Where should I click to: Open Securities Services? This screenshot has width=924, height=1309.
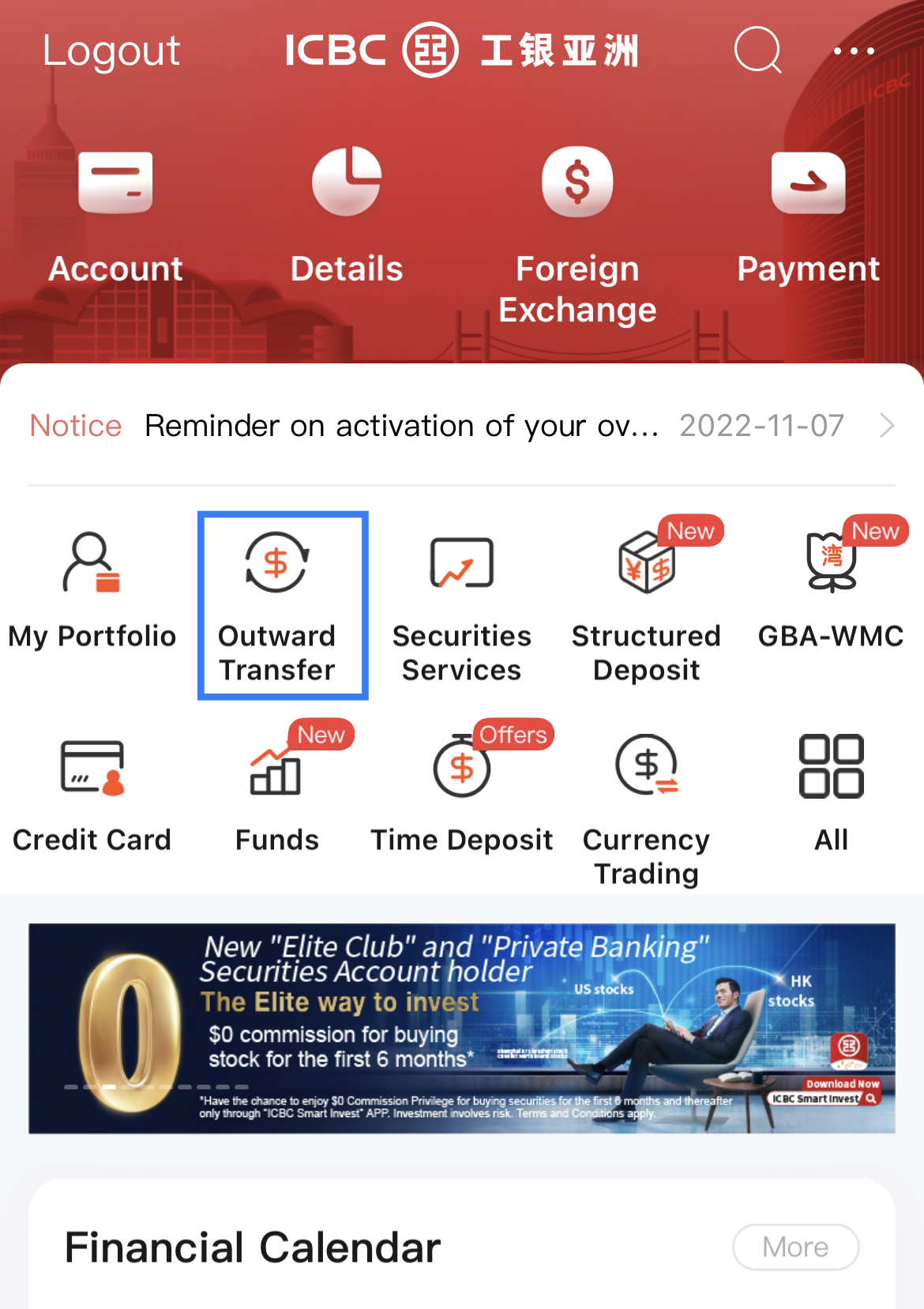(462, 605)
